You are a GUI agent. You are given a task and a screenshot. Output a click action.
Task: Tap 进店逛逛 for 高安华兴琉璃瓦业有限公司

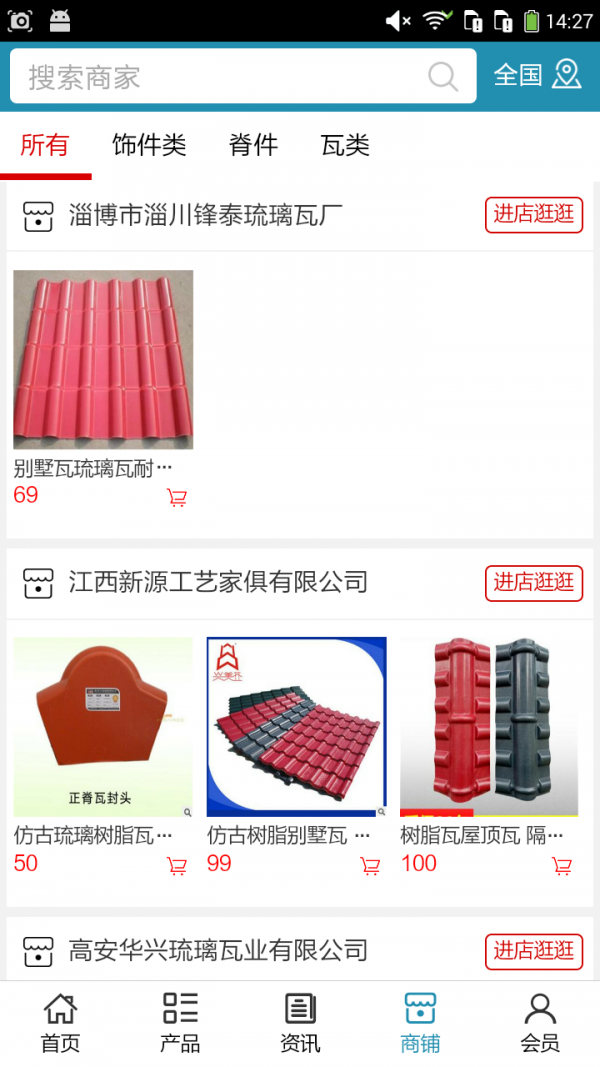coord(534,950)
